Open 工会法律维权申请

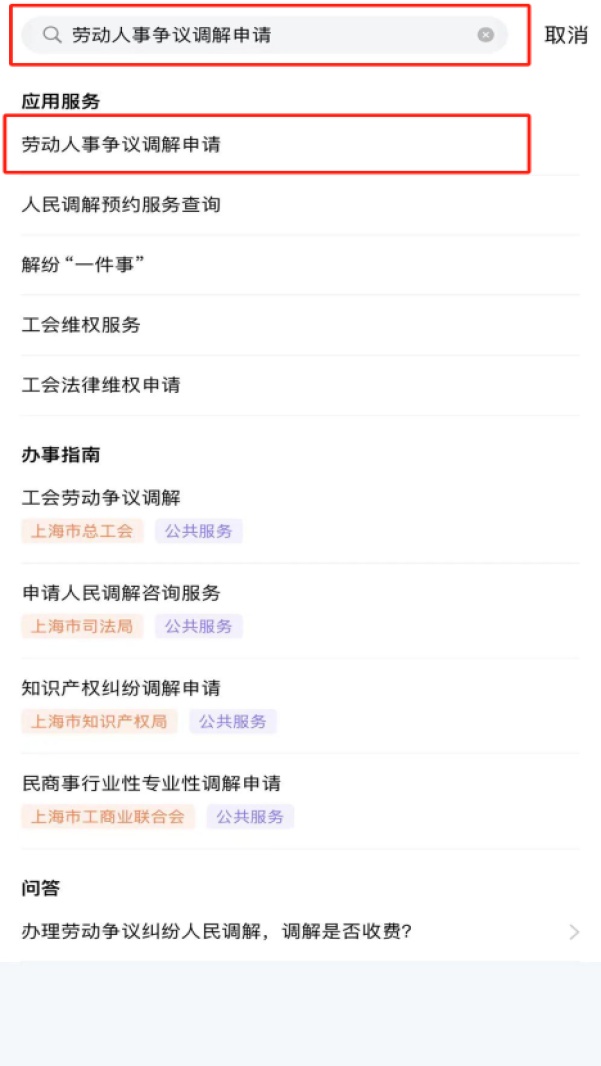[101, 385]
